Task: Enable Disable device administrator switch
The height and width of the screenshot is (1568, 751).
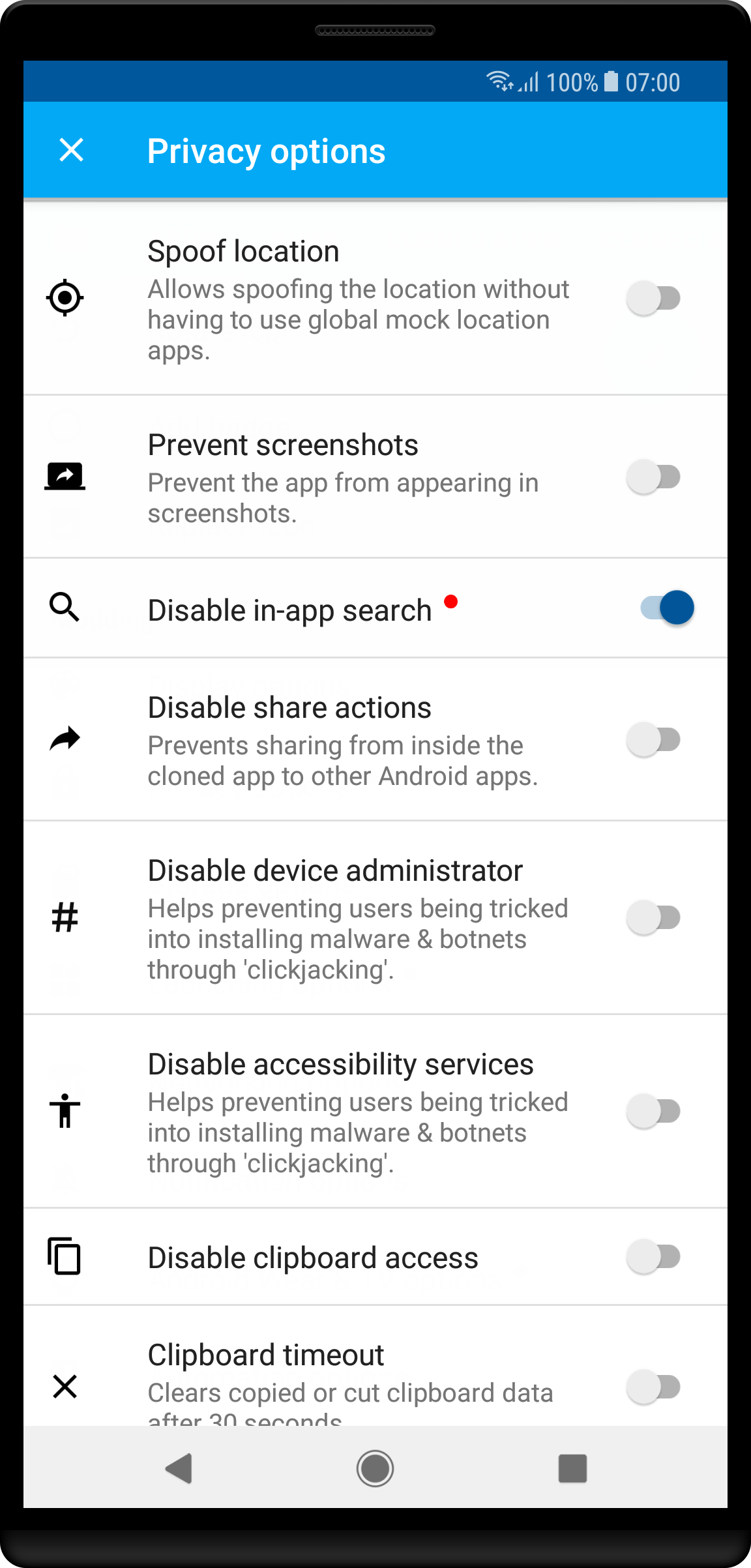Action: coord(654,917)
